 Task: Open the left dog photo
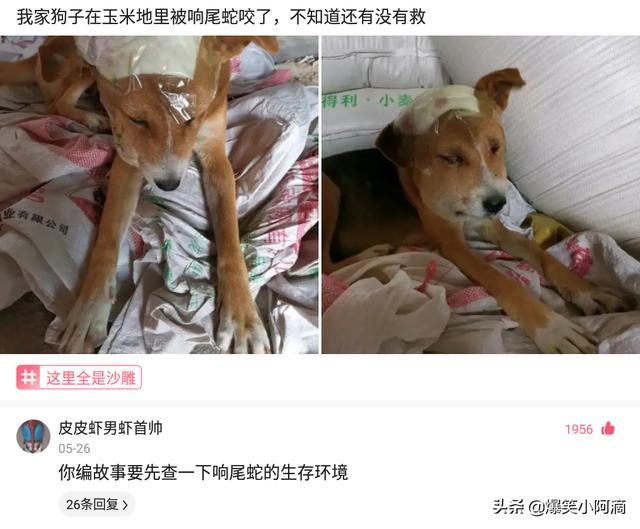(159, 195)
